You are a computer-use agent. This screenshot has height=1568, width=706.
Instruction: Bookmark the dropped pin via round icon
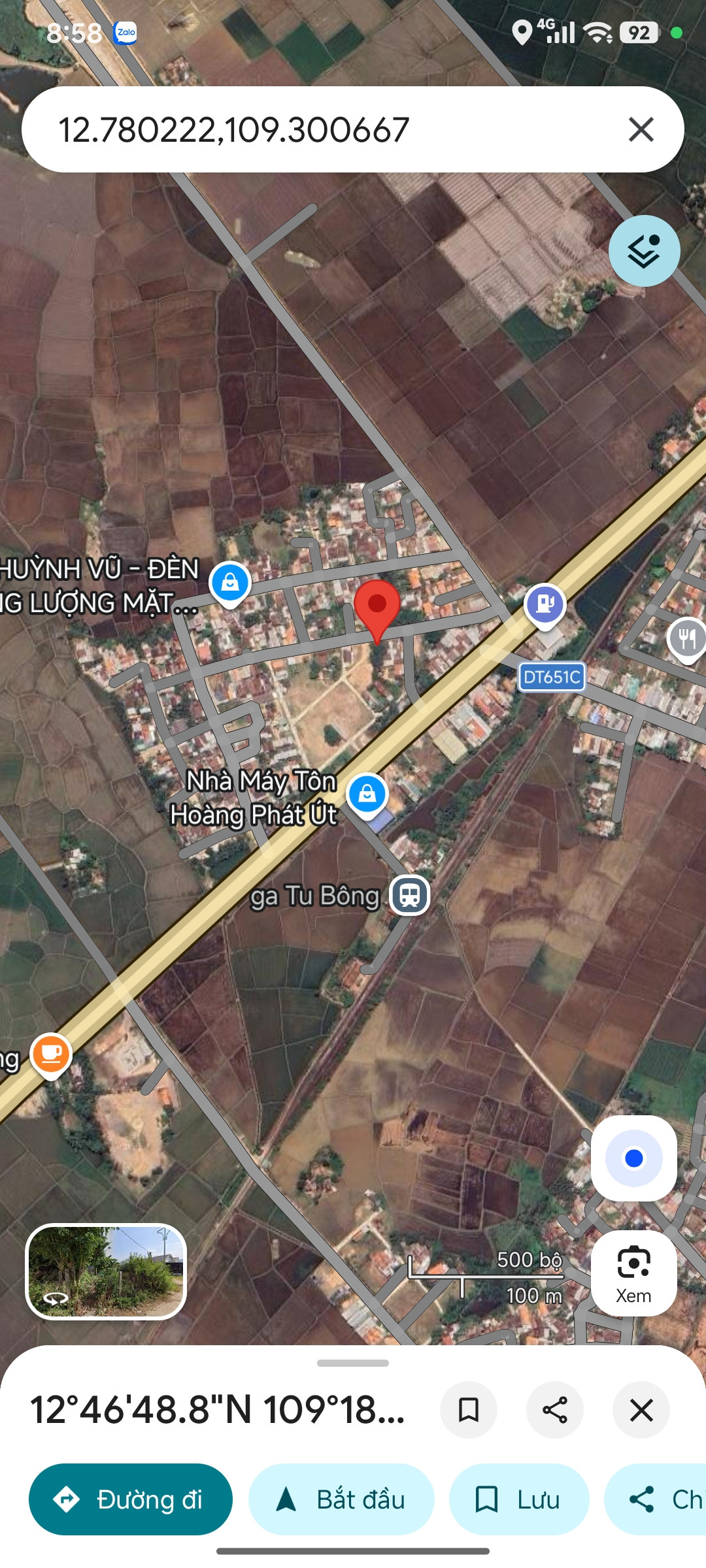tap(468, 1410)
